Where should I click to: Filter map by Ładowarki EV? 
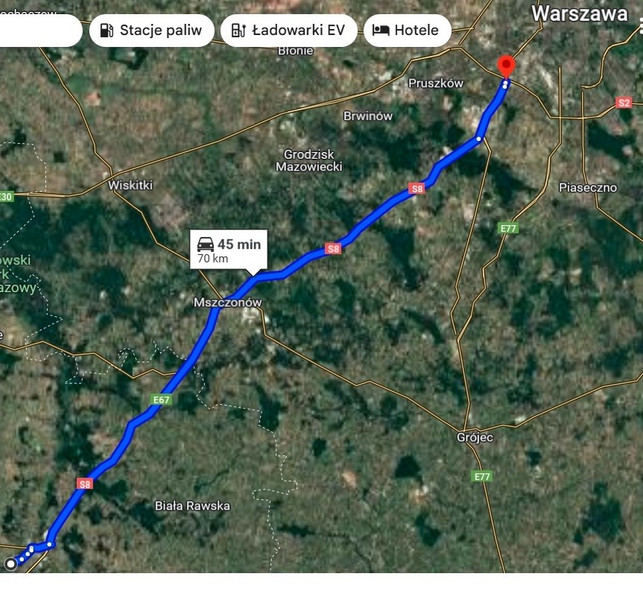point(288,30)
